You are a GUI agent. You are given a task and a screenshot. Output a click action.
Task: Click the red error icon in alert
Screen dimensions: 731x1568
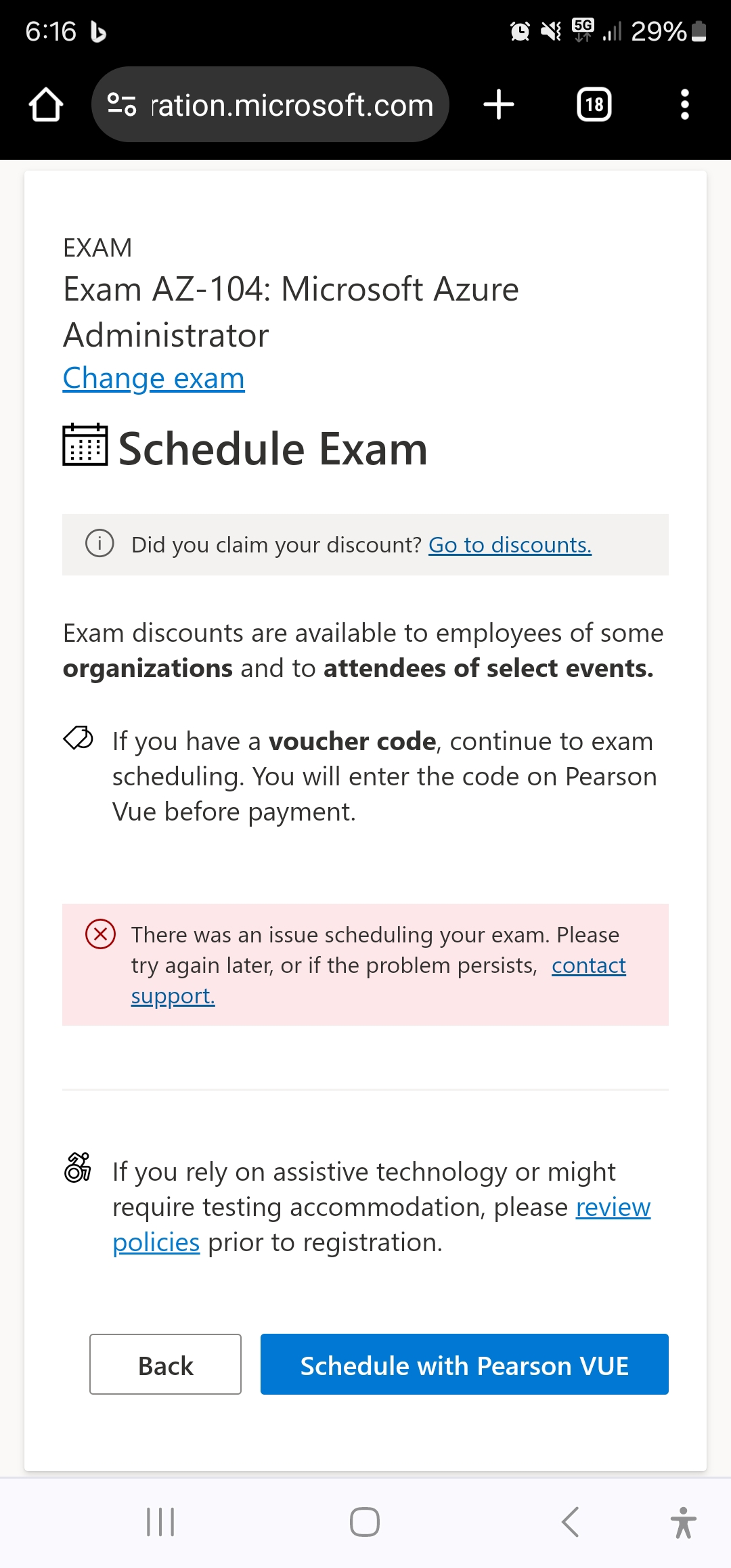(100, 935)
